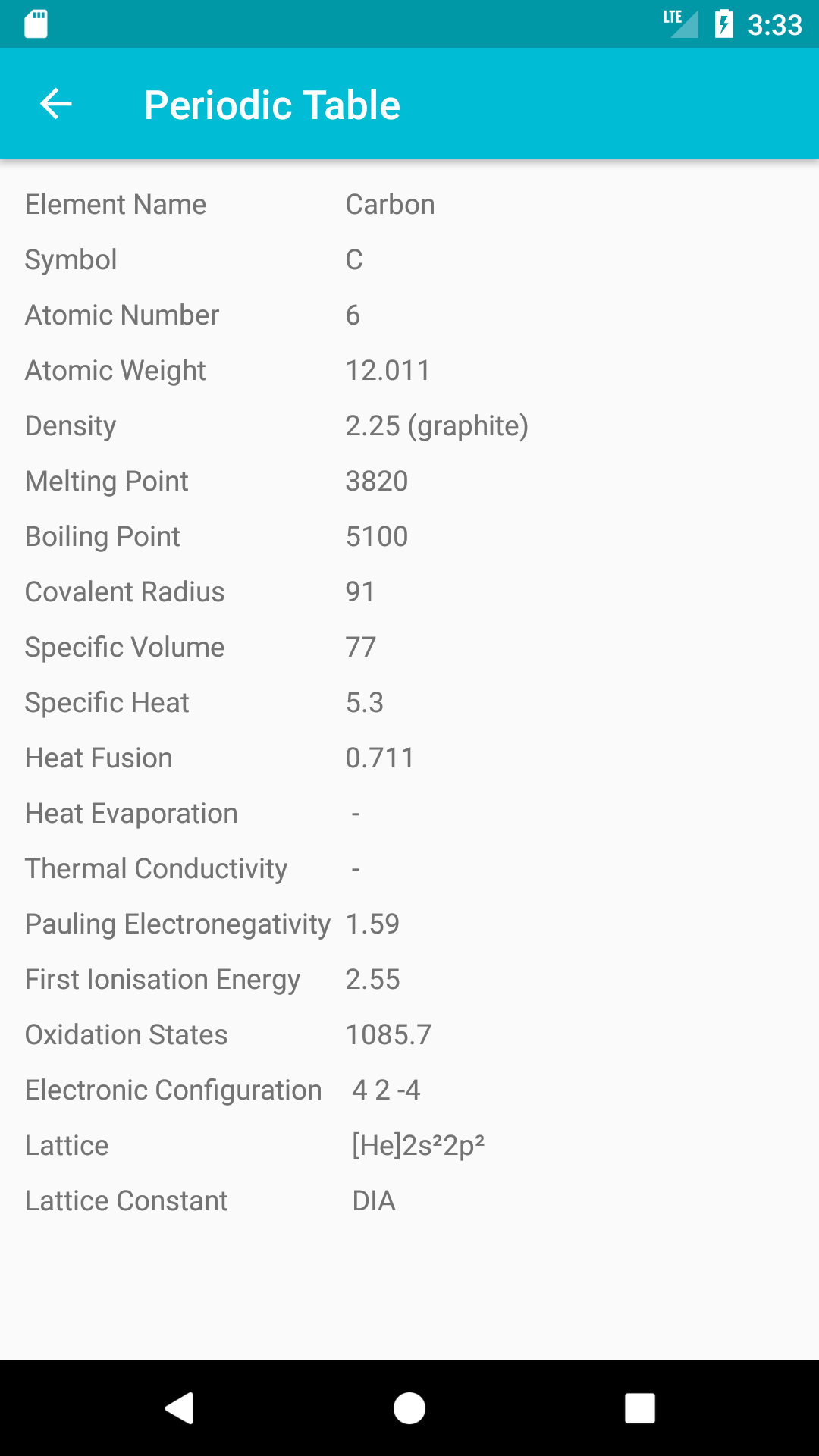
Task: Tap the back arrow to exit Periodic Table
Action: click(x=55, y=103)
